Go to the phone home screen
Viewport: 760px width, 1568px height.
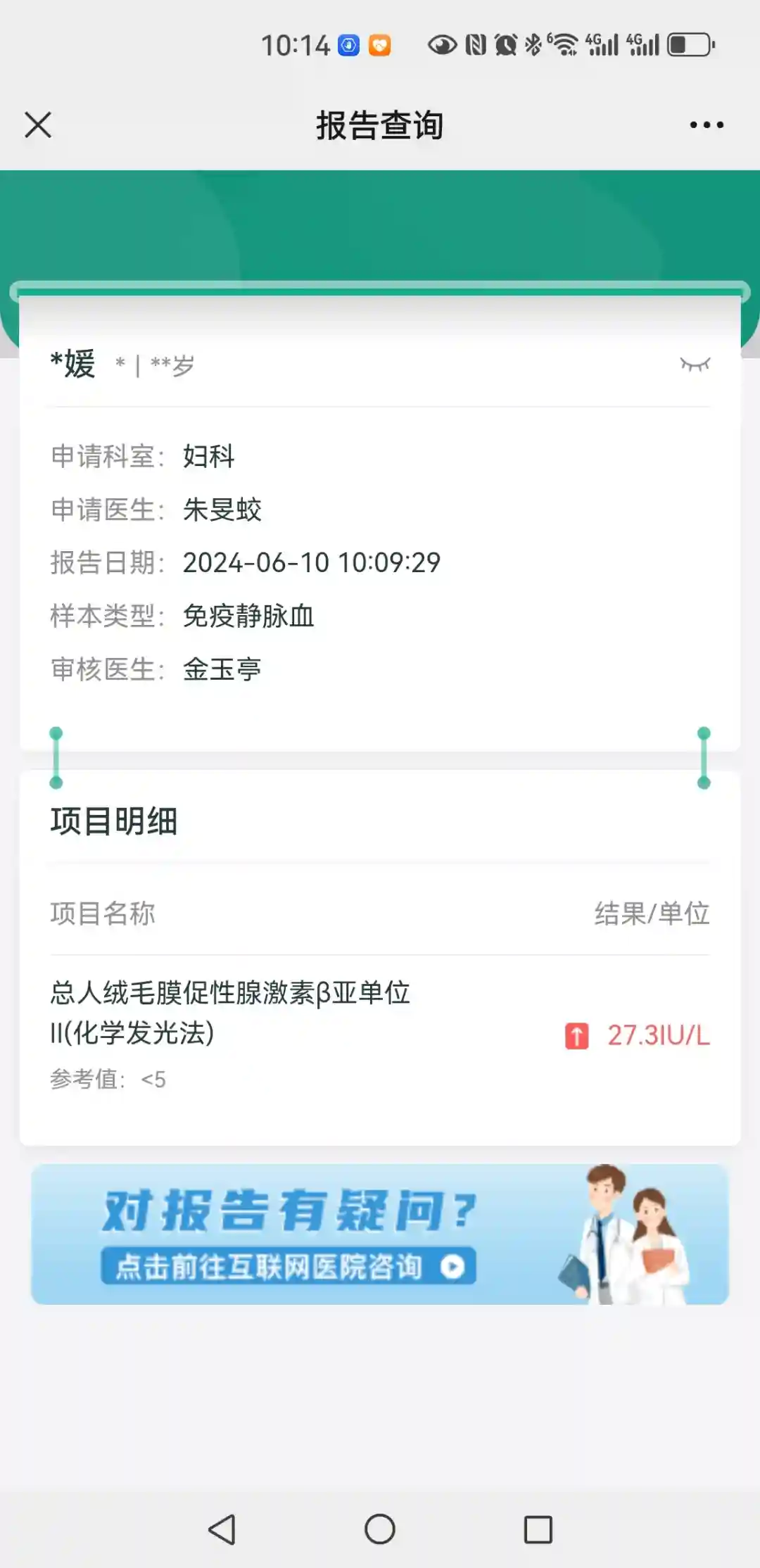pyautogui.click(x=380, y=1529)
